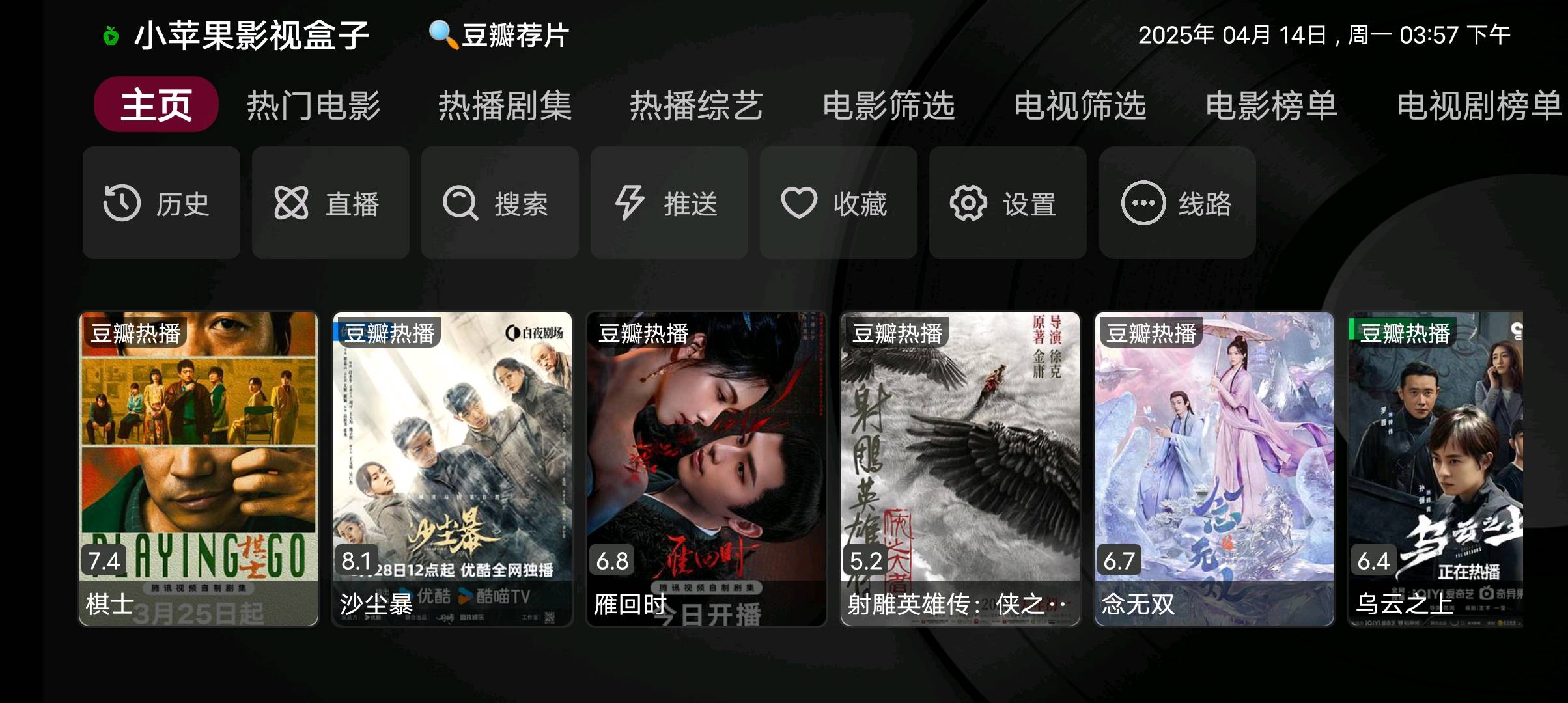Open the 热播综艺 tab
Viewport: 1568px width, 703px height.
point(696,106)
